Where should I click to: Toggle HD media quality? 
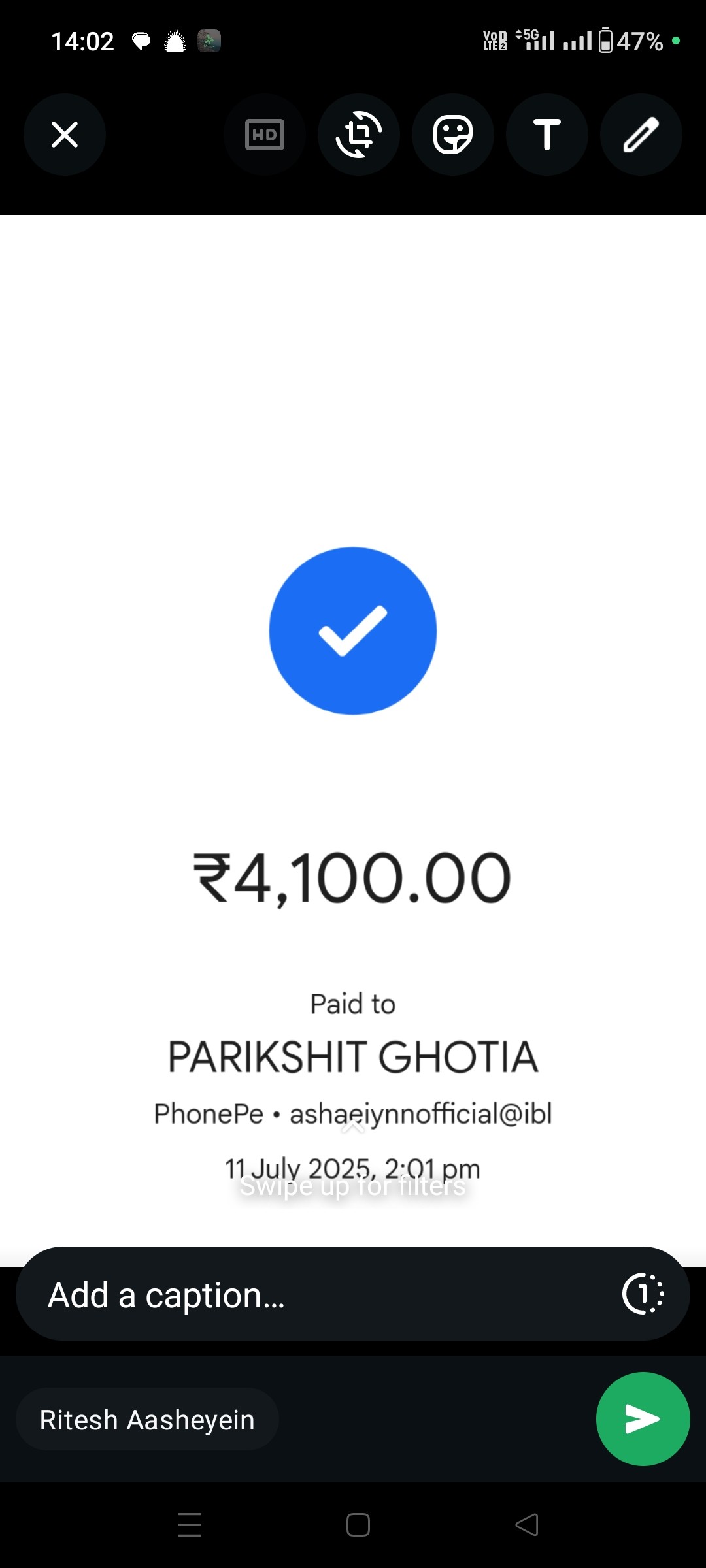coord(265,135)
